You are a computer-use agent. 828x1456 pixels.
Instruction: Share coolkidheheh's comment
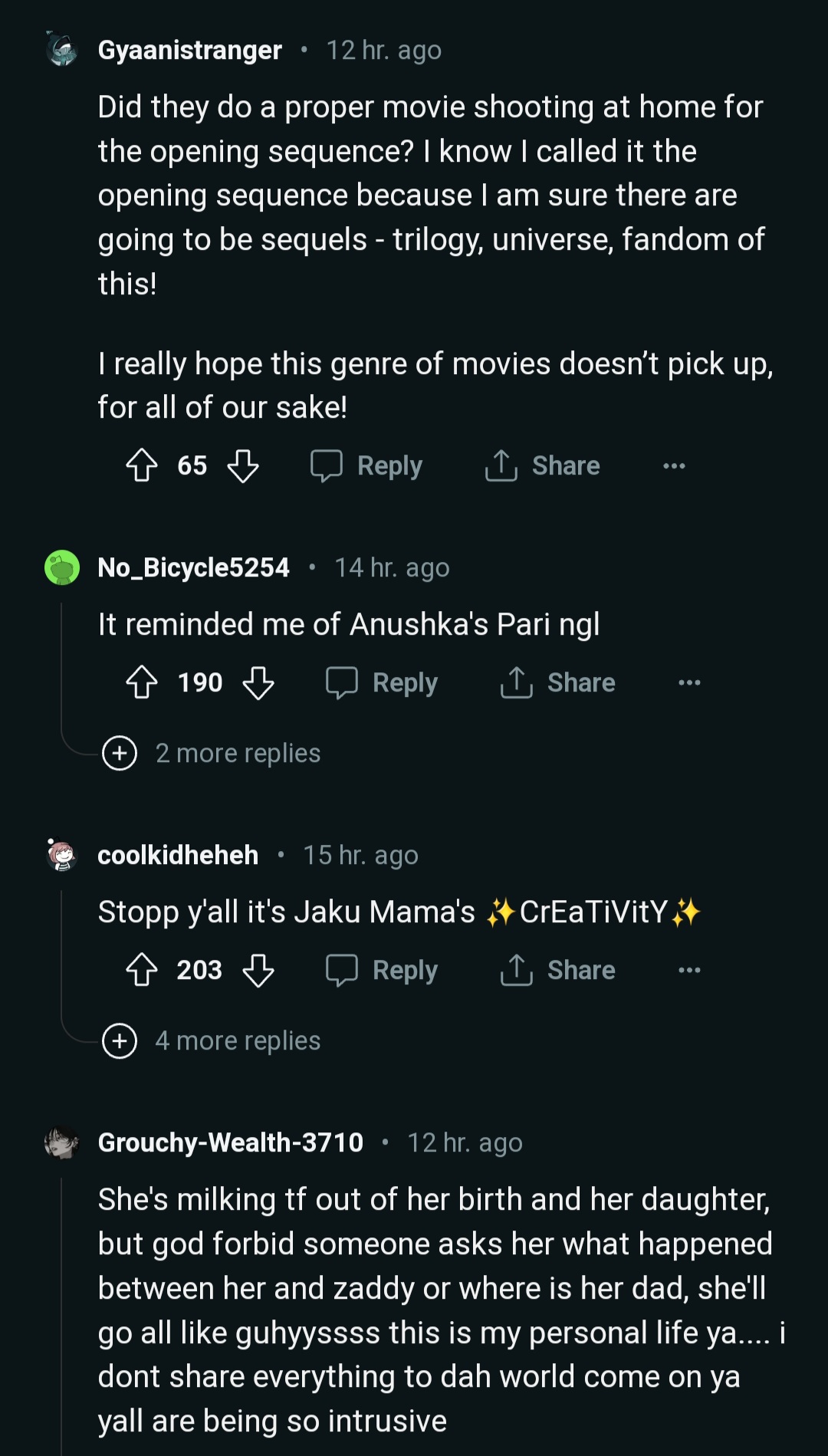point(558,970)
